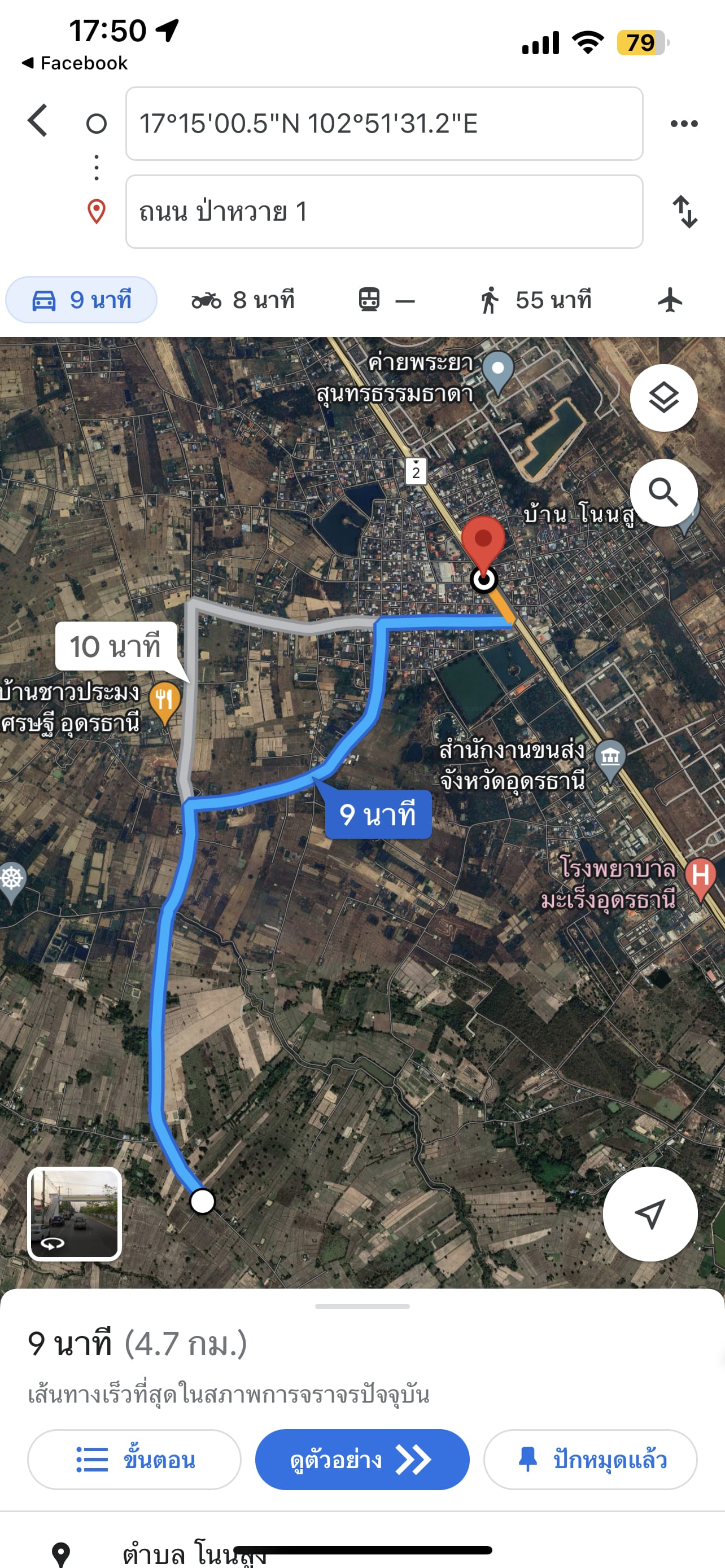Switch to walking 55 นาที mode

coord(535,300)
